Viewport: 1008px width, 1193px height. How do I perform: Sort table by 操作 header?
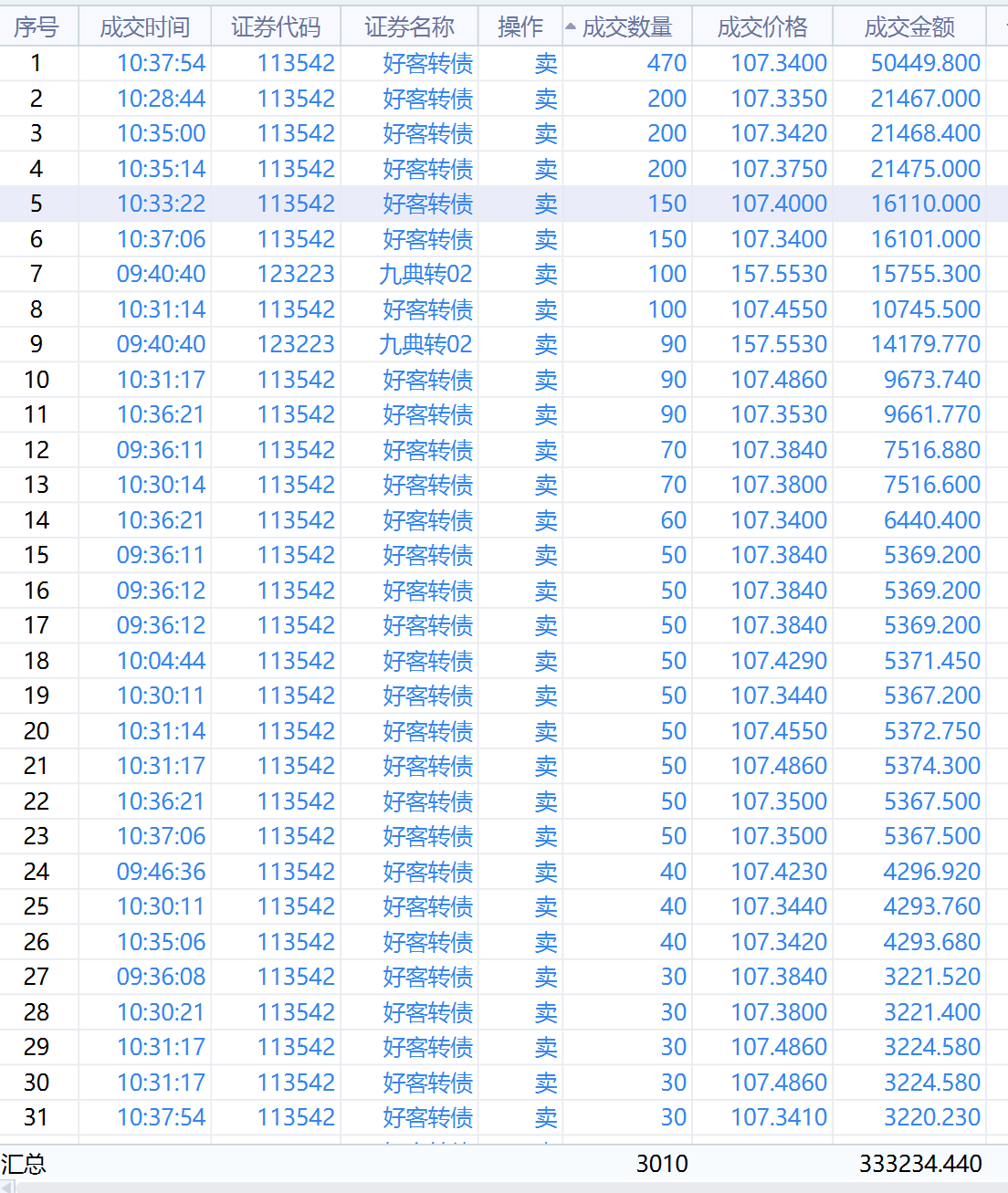[x=520, y=27]
